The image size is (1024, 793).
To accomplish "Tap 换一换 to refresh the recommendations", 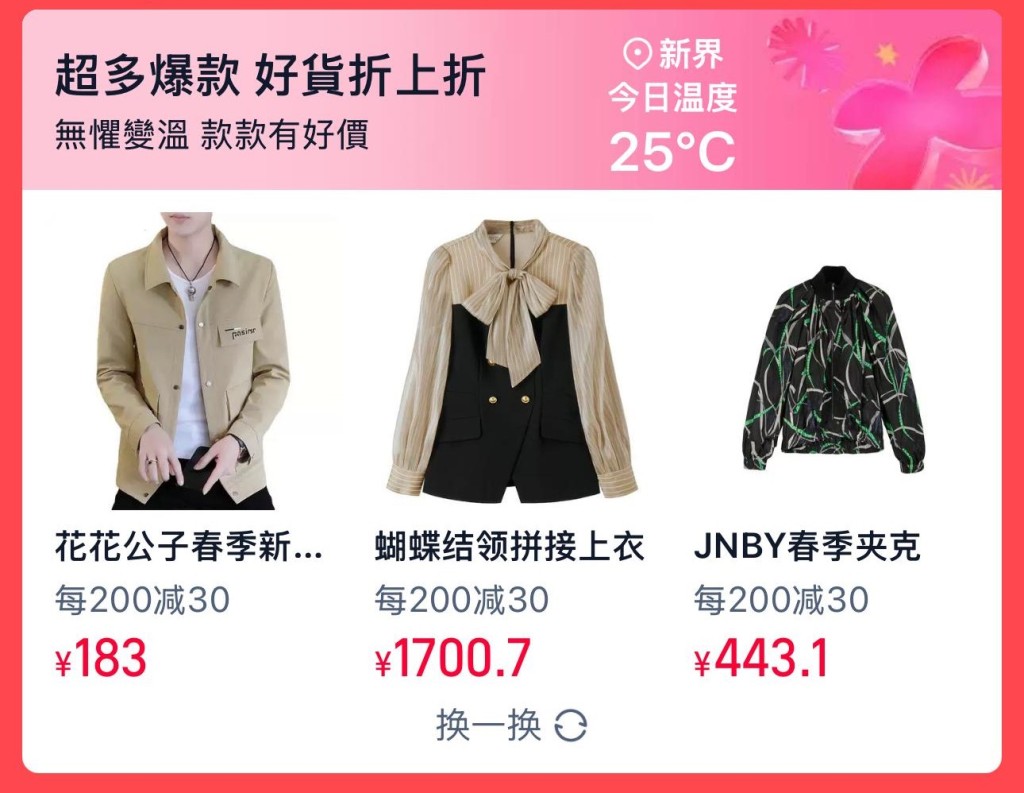I will click(511, 725).
